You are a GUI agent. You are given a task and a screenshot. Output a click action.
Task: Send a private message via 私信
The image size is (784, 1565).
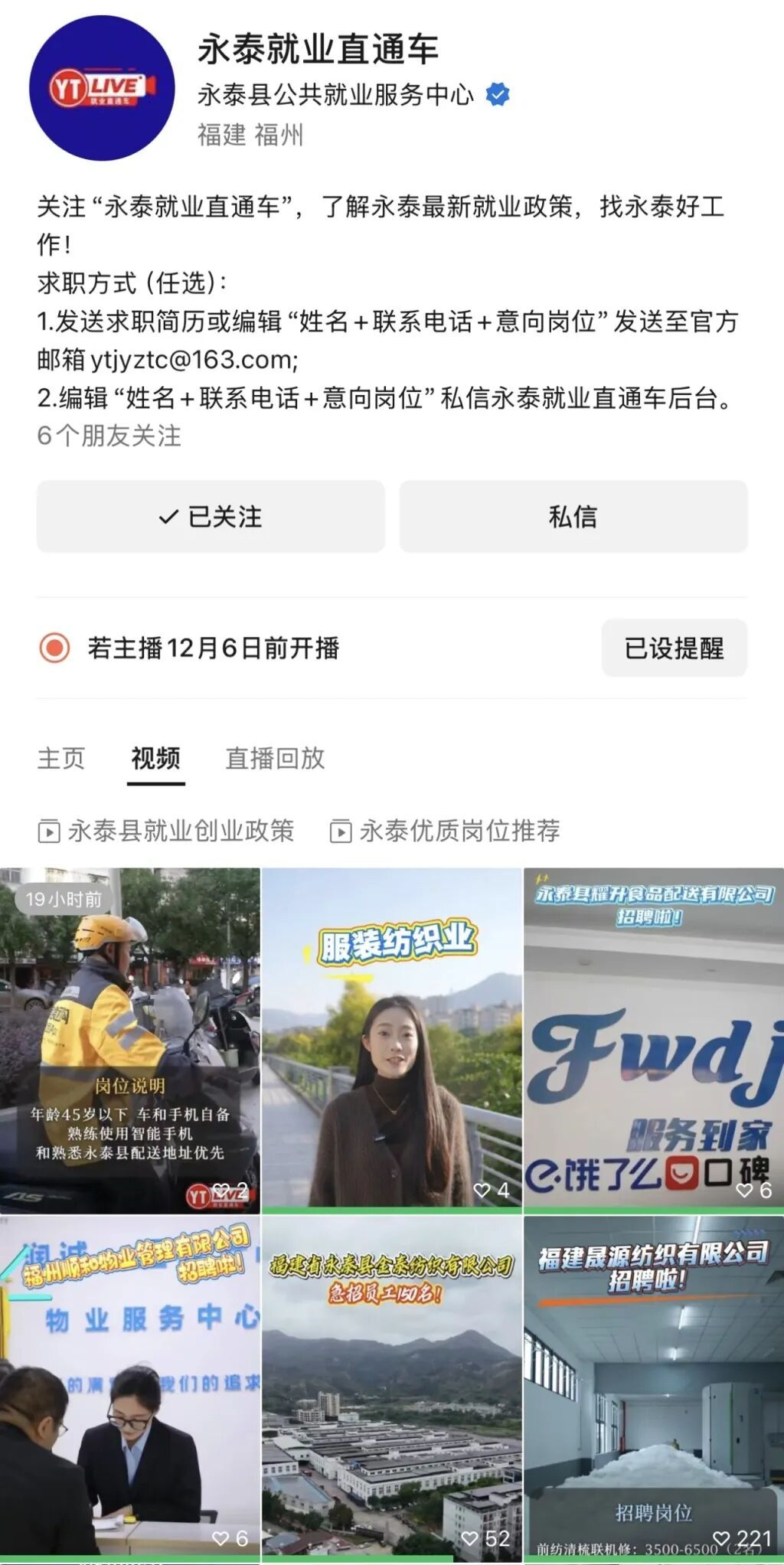(573, 517)
